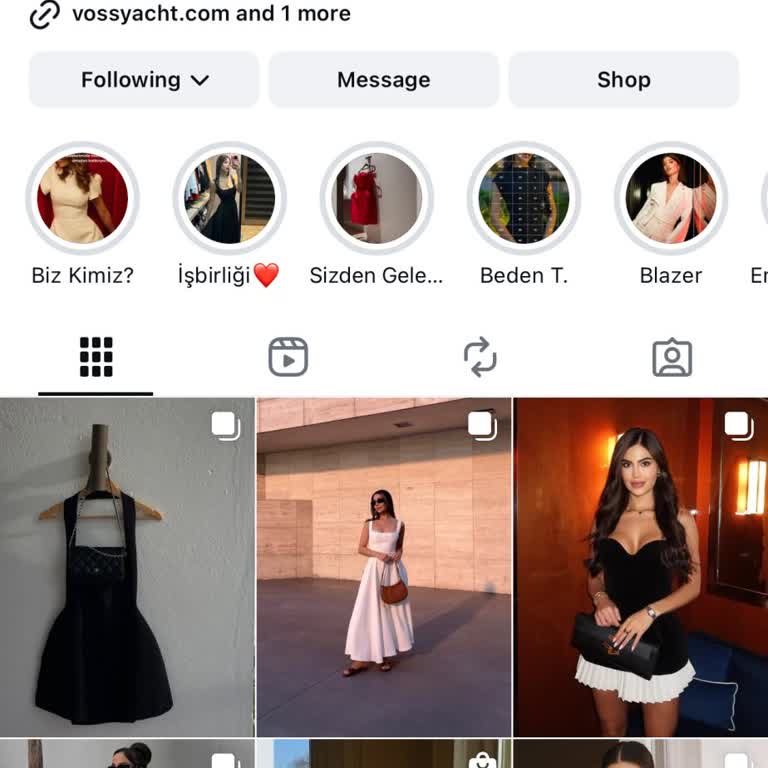View the Biz Kimiz? story highlight

tap(82, 199)
